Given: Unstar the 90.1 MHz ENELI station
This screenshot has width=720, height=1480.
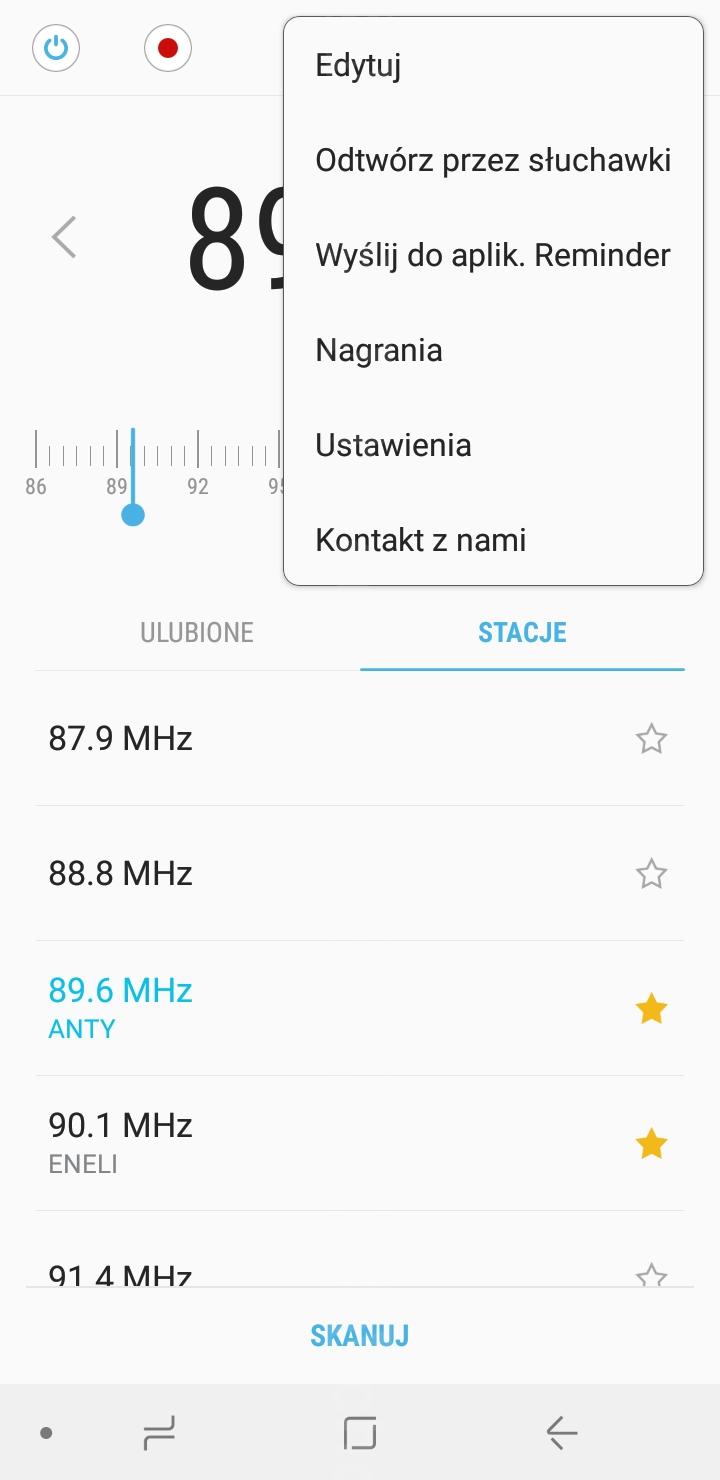Looking at the screenshot, I should pos(651,1143).
